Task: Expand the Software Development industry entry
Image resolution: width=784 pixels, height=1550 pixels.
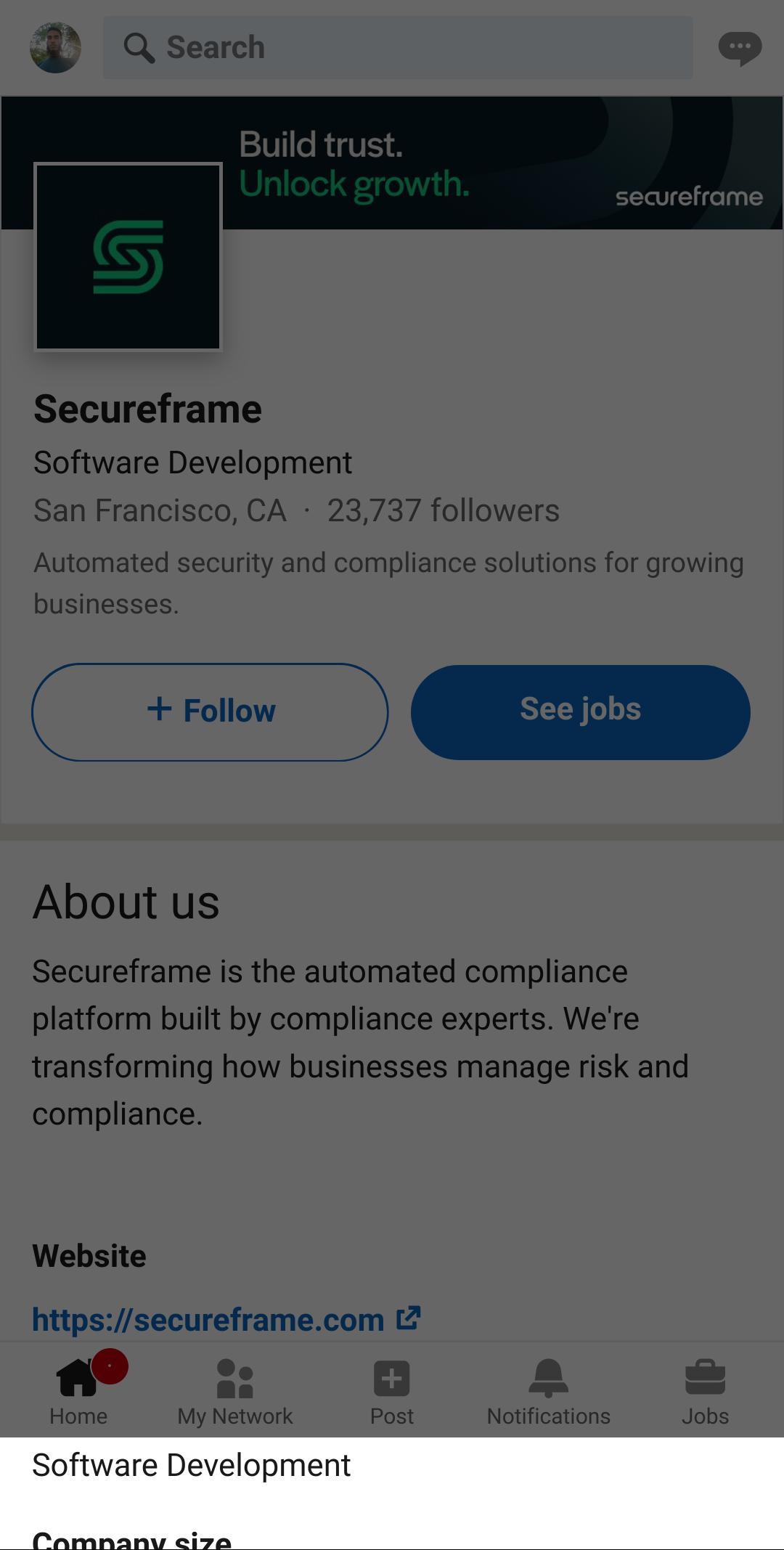Action: [x=192, y=1466]
